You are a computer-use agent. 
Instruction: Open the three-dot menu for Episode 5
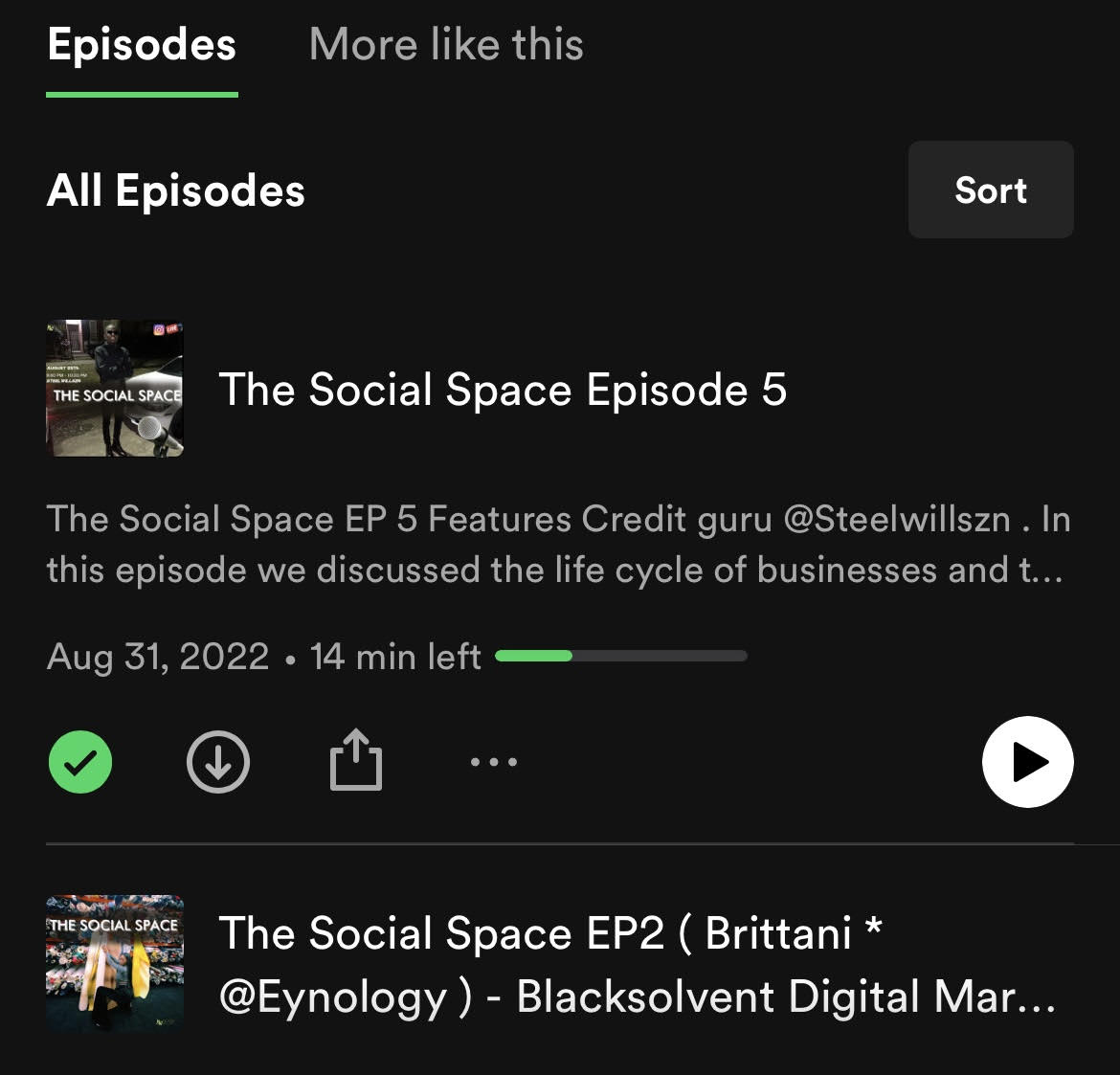494,762
